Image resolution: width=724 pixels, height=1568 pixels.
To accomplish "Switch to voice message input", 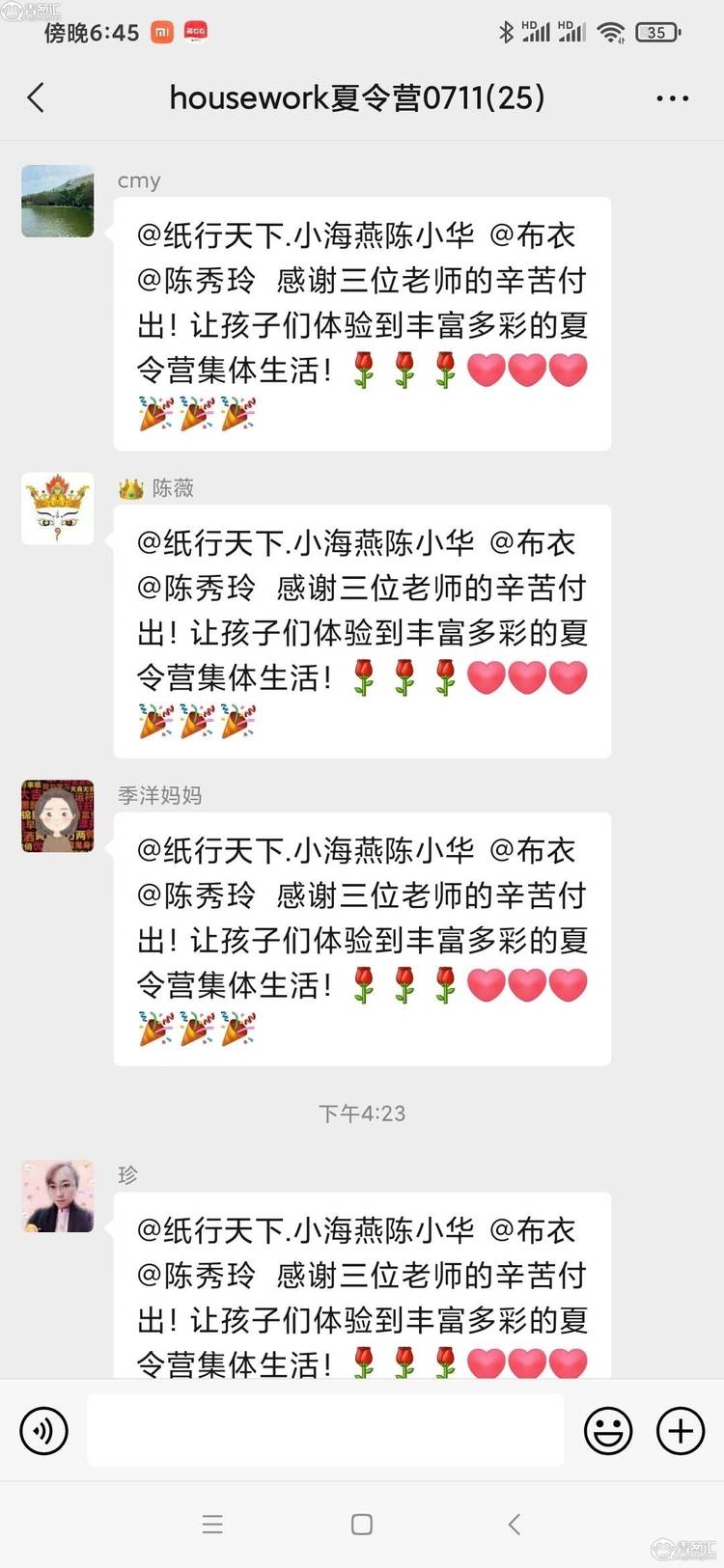I will pyautogui.click(x=43, y=1430).
